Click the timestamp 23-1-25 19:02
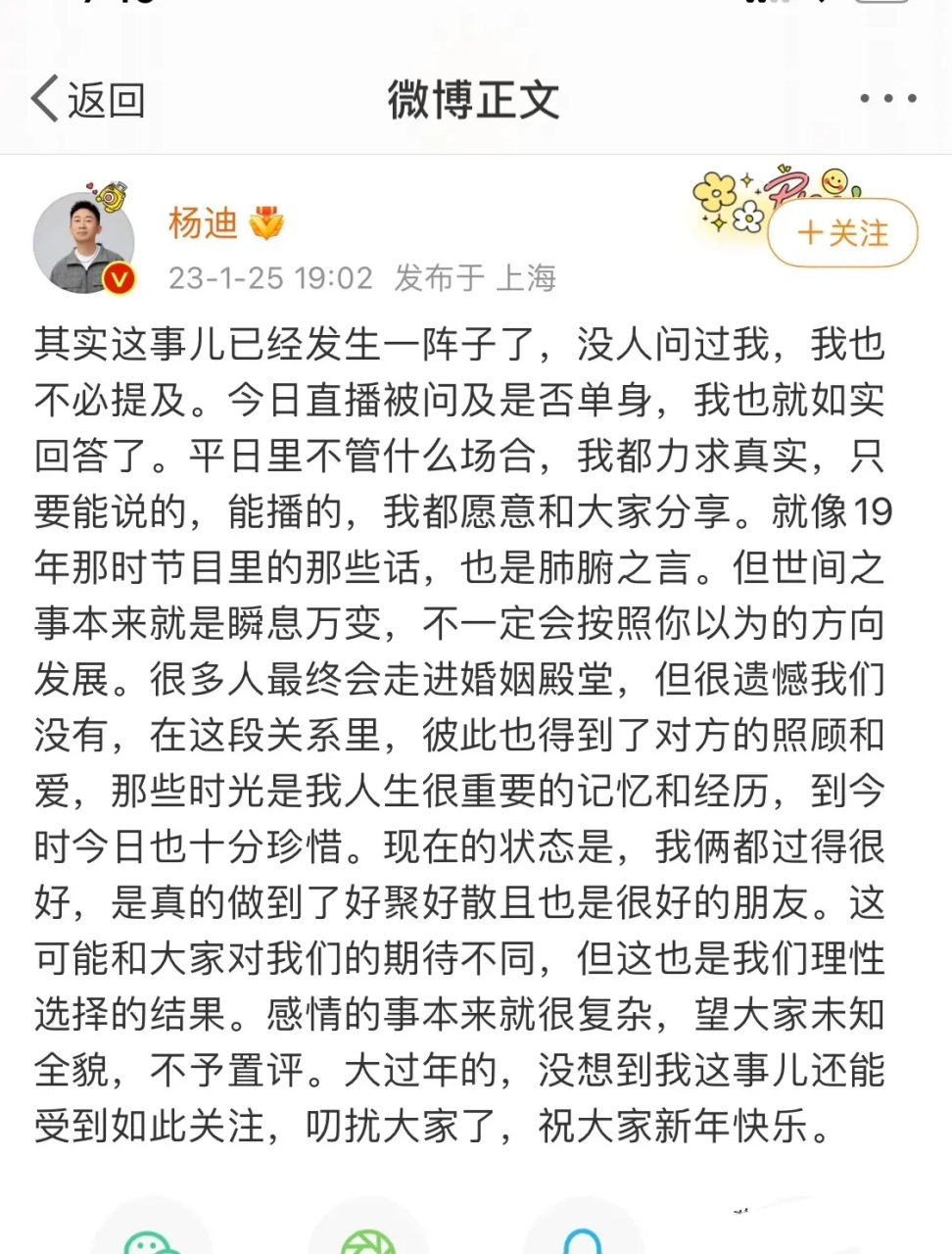 coord(271,278)
